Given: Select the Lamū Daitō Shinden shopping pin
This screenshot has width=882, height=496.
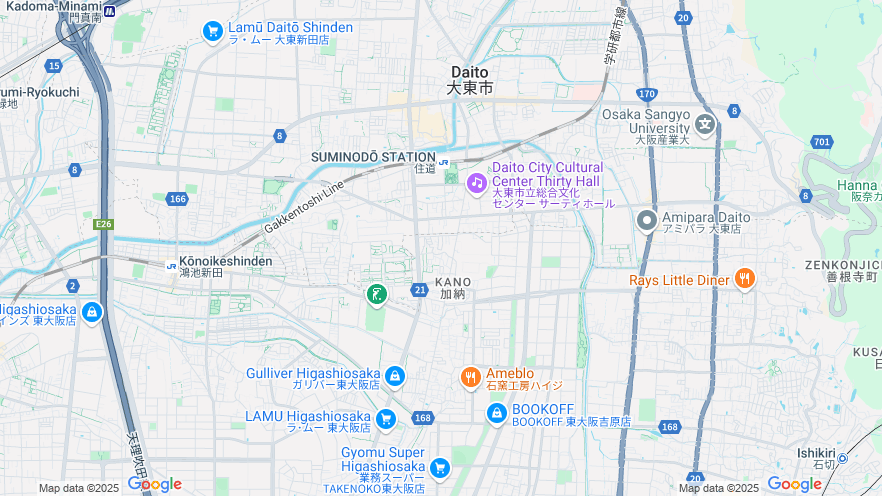Looking at the screenshot, I should 212,32.
